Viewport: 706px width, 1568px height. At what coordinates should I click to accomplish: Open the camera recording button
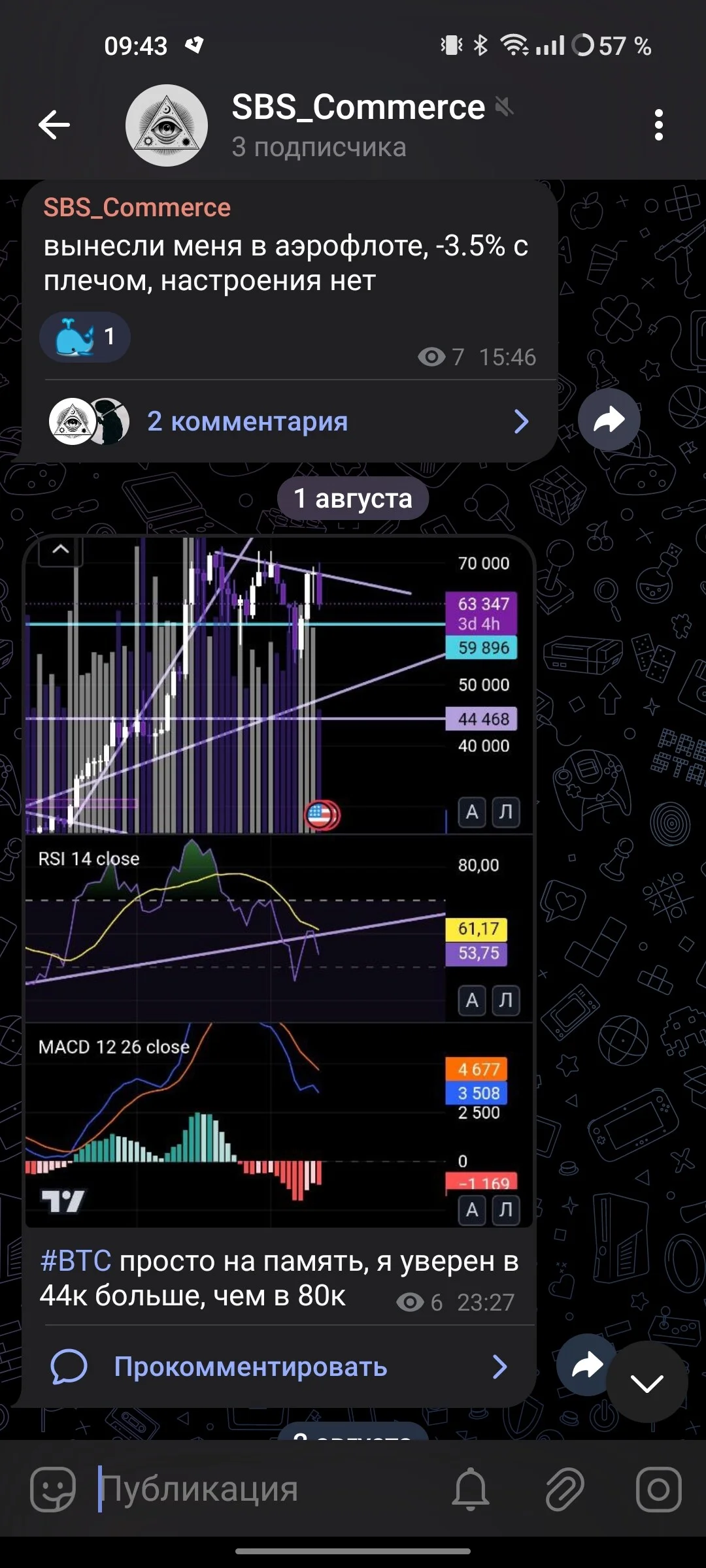[658, 1489]
